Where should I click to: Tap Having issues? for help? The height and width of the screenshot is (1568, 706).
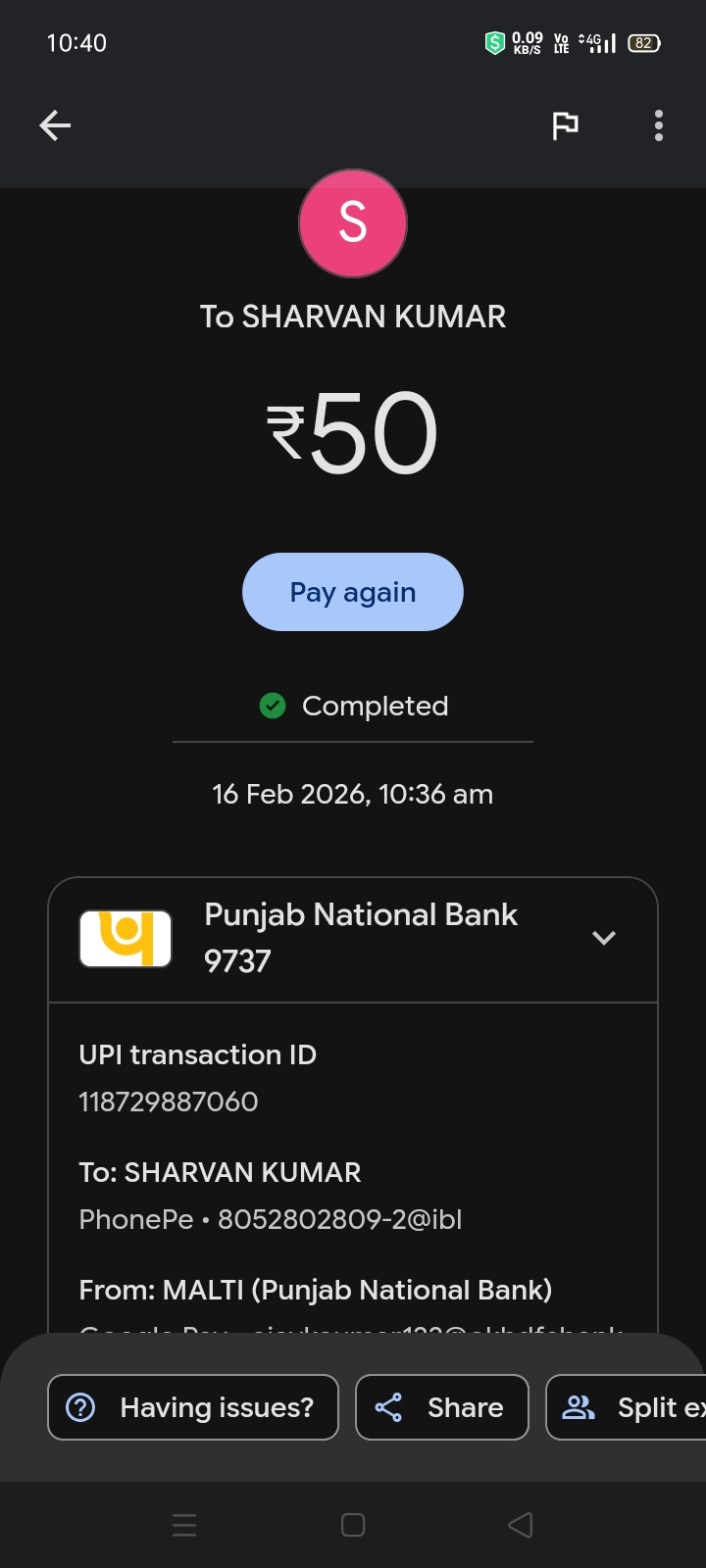point(193,1407)
